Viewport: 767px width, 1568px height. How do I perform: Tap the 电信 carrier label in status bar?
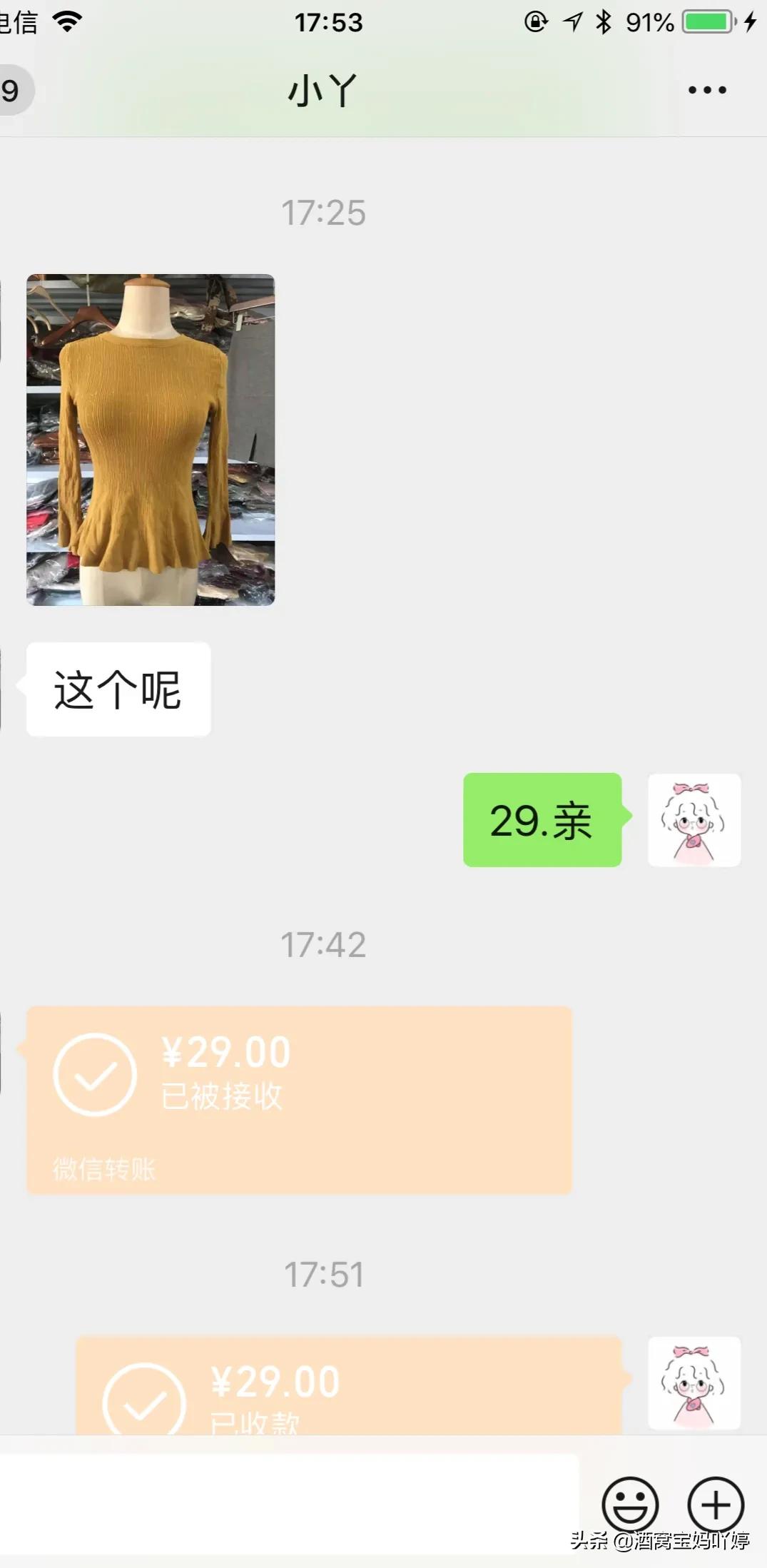point(19,21)
